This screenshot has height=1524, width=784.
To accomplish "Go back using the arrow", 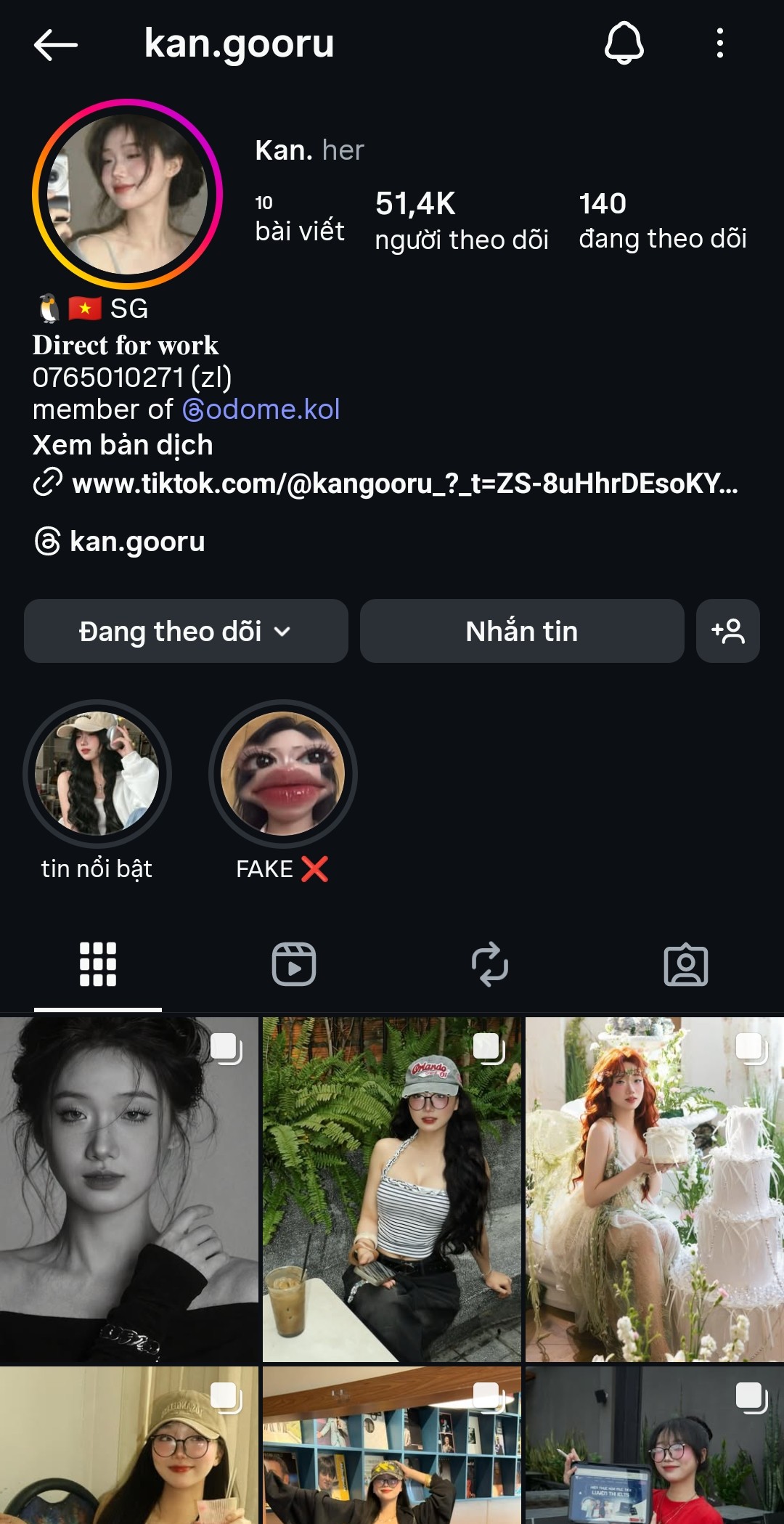I will (x=55, y=44).
